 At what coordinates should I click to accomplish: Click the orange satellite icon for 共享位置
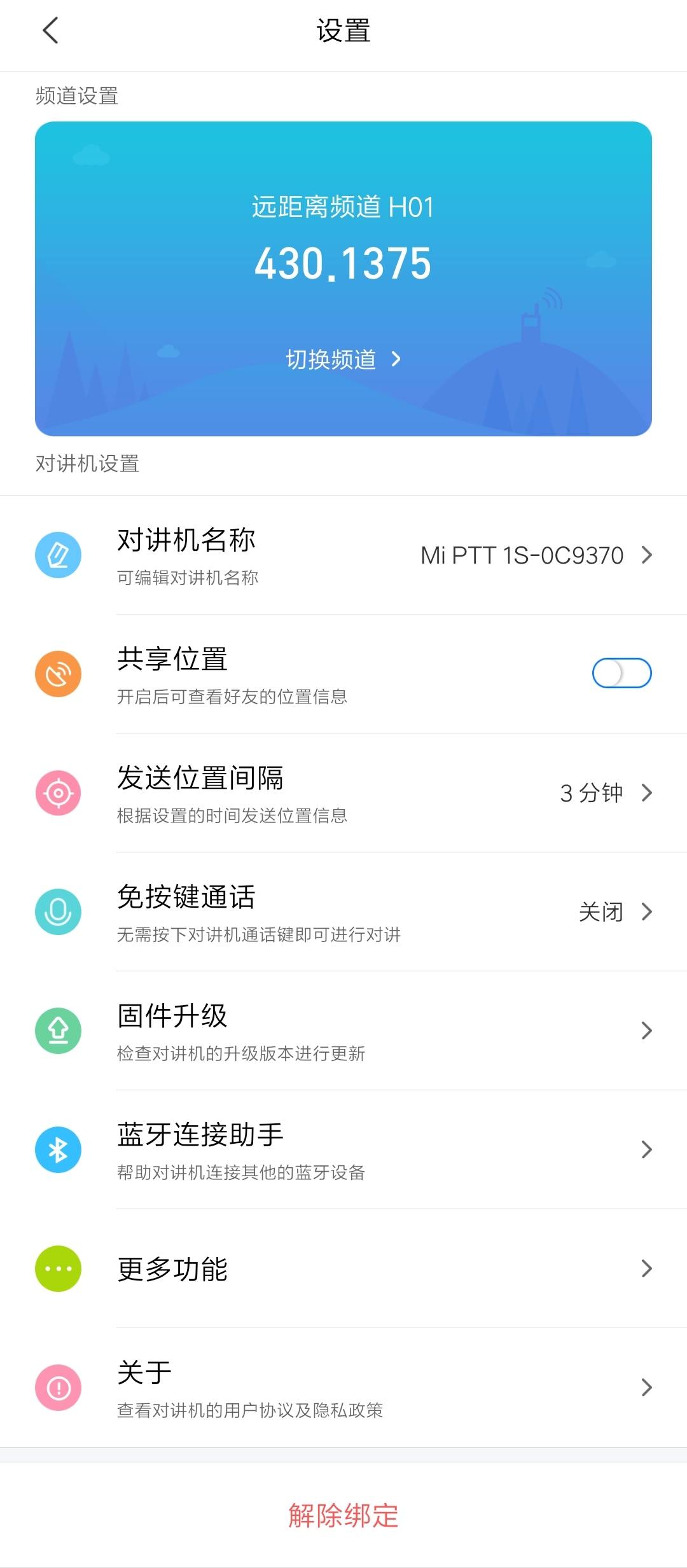(58, 674)
